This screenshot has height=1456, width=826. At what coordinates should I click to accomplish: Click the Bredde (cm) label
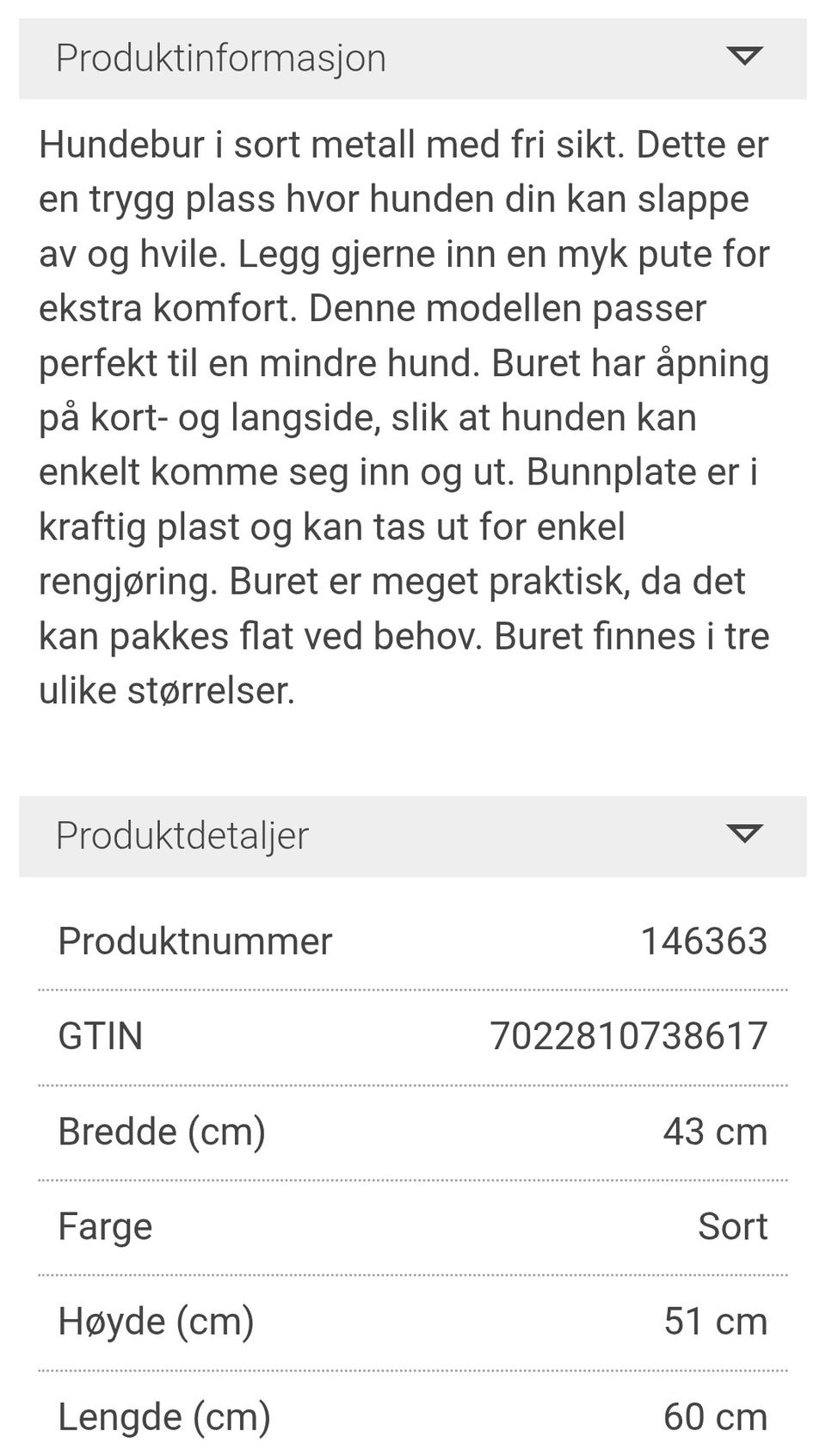(x=160, y=1131)
